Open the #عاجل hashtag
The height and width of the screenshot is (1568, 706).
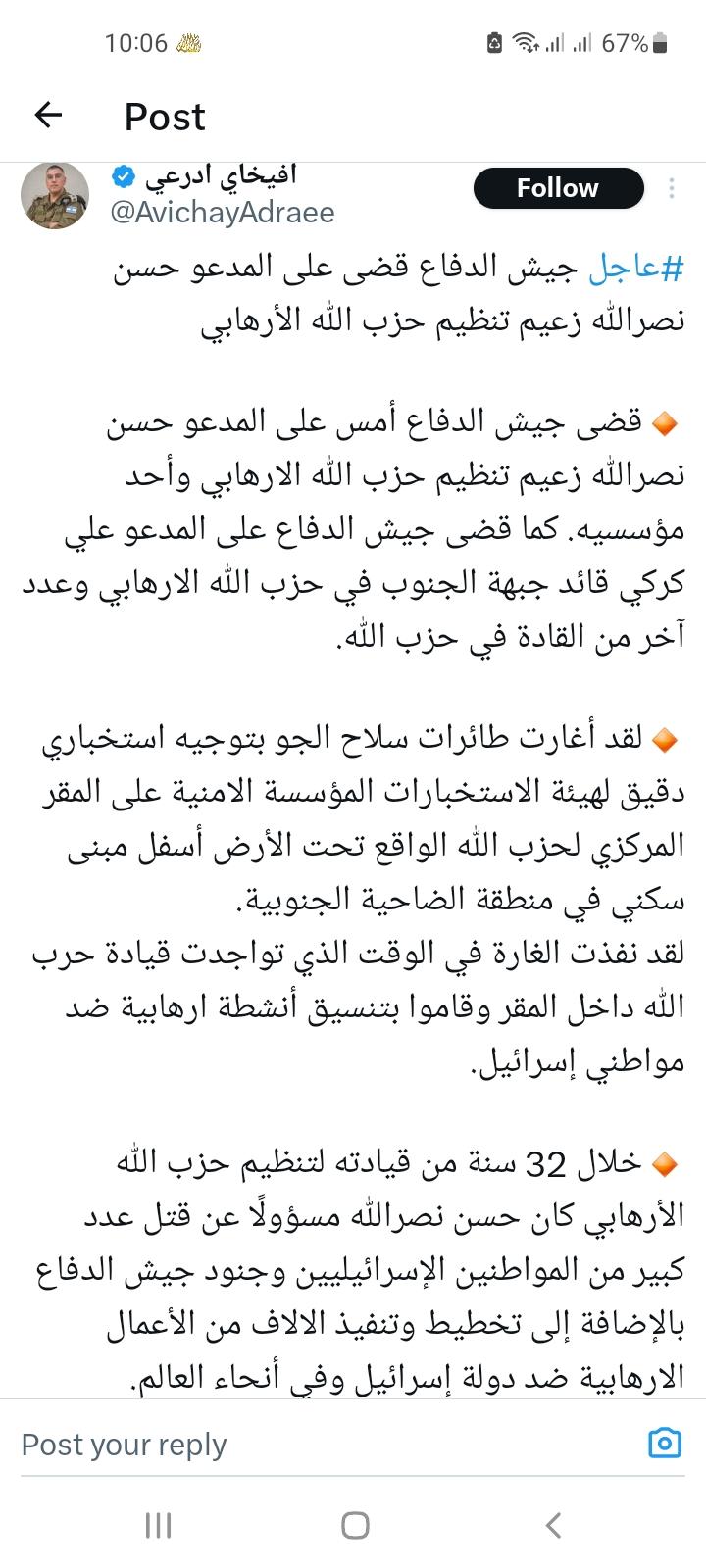coord(635,269)
